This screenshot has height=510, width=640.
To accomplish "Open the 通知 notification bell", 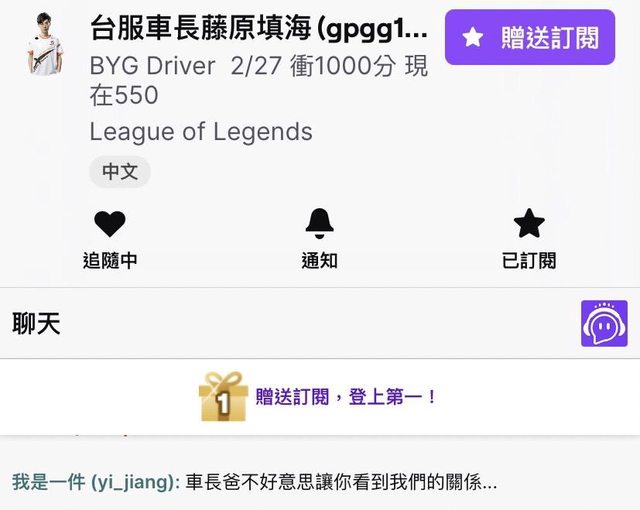I will point(319,224).
